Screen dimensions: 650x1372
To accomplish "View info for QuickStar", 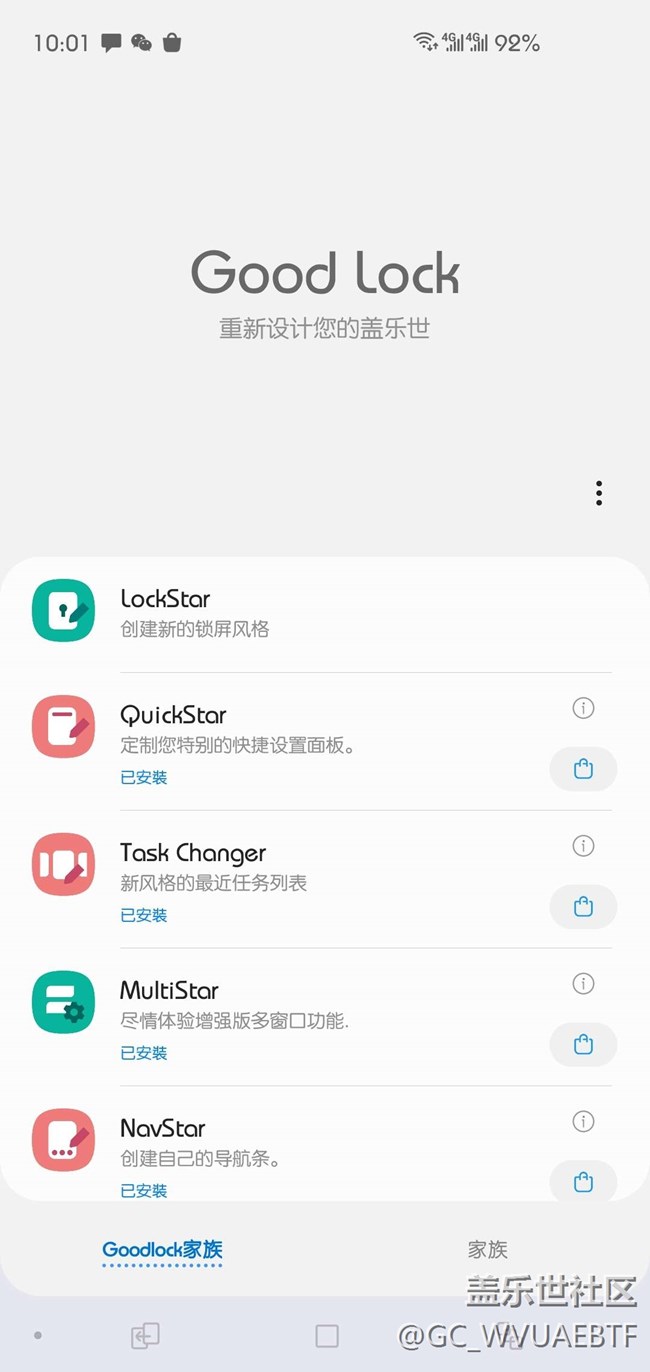I will 583,708.
